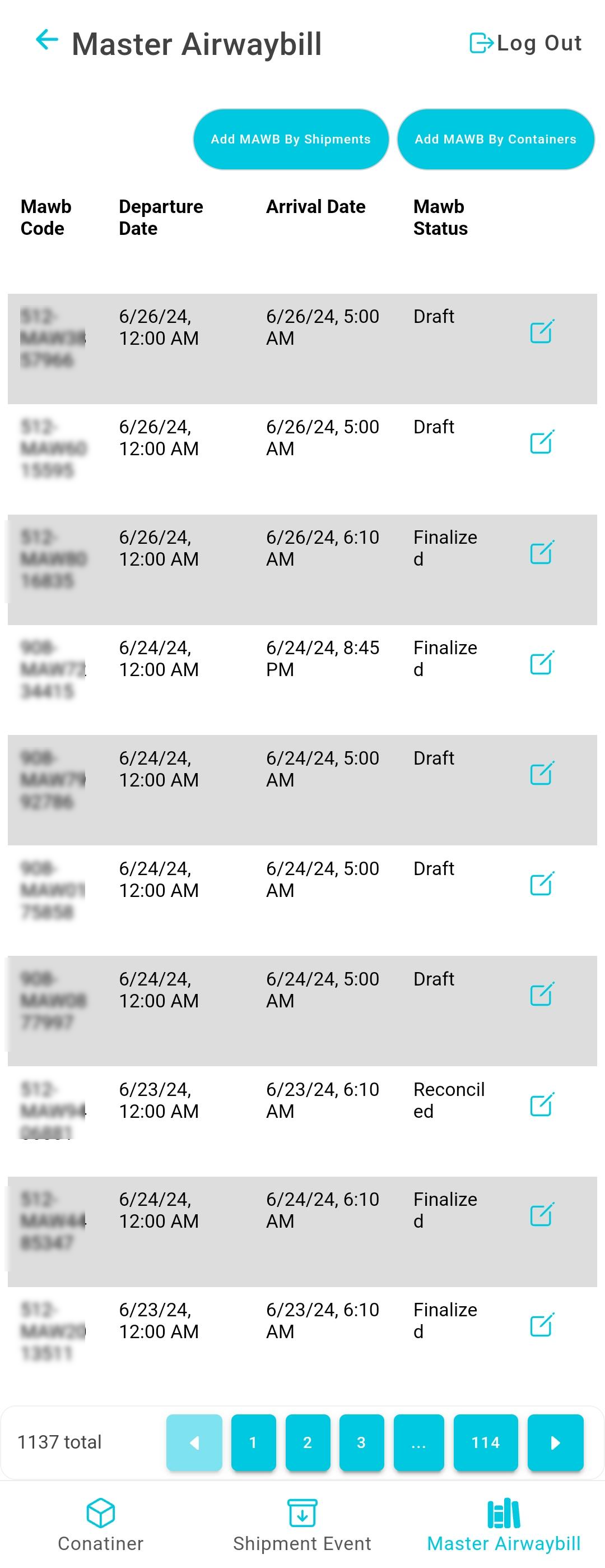The width and height of the screenshot is (605, 1568).
Task: Go to page 3 of results
Action: click(x=361, y=1442)
